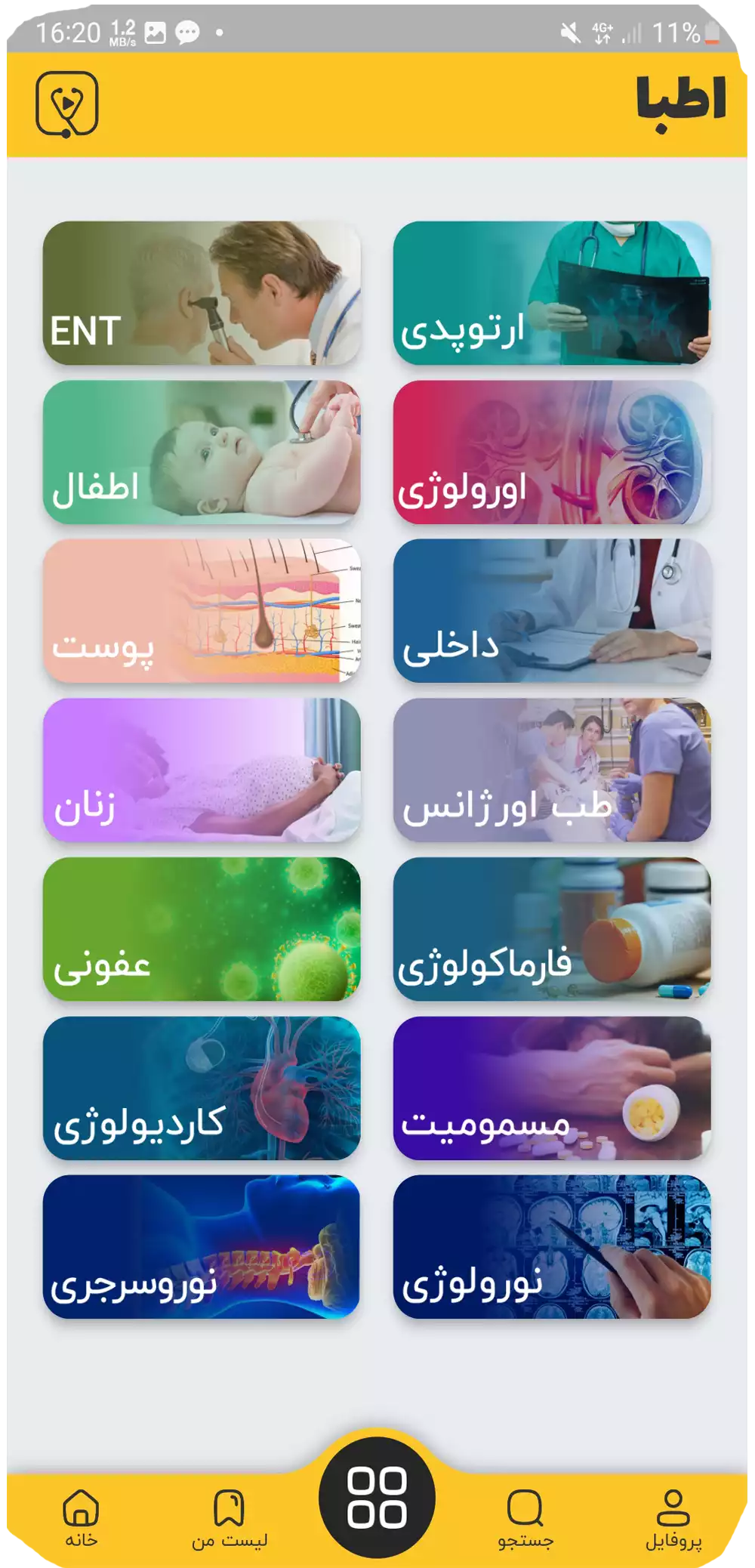Select the اطفال (Pediatrics) card

click(x=202, y=452)
